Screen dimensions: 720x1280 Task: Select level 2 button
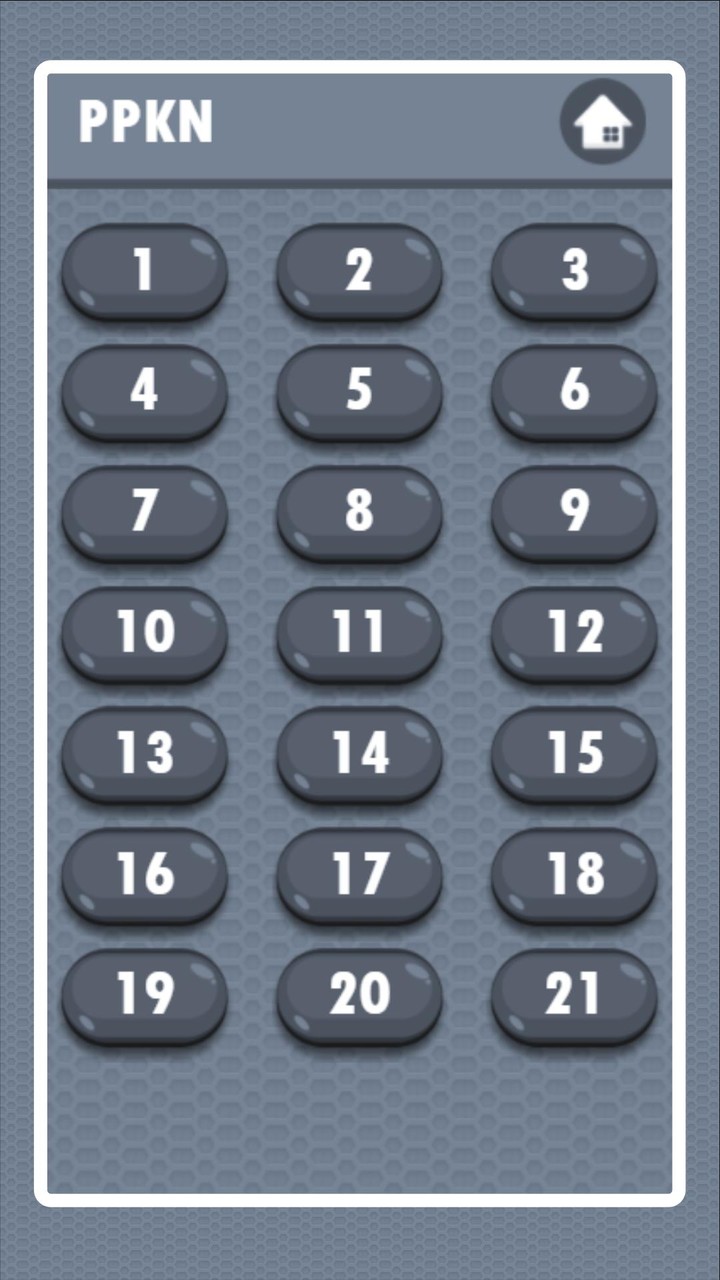[x=359, y=272]
